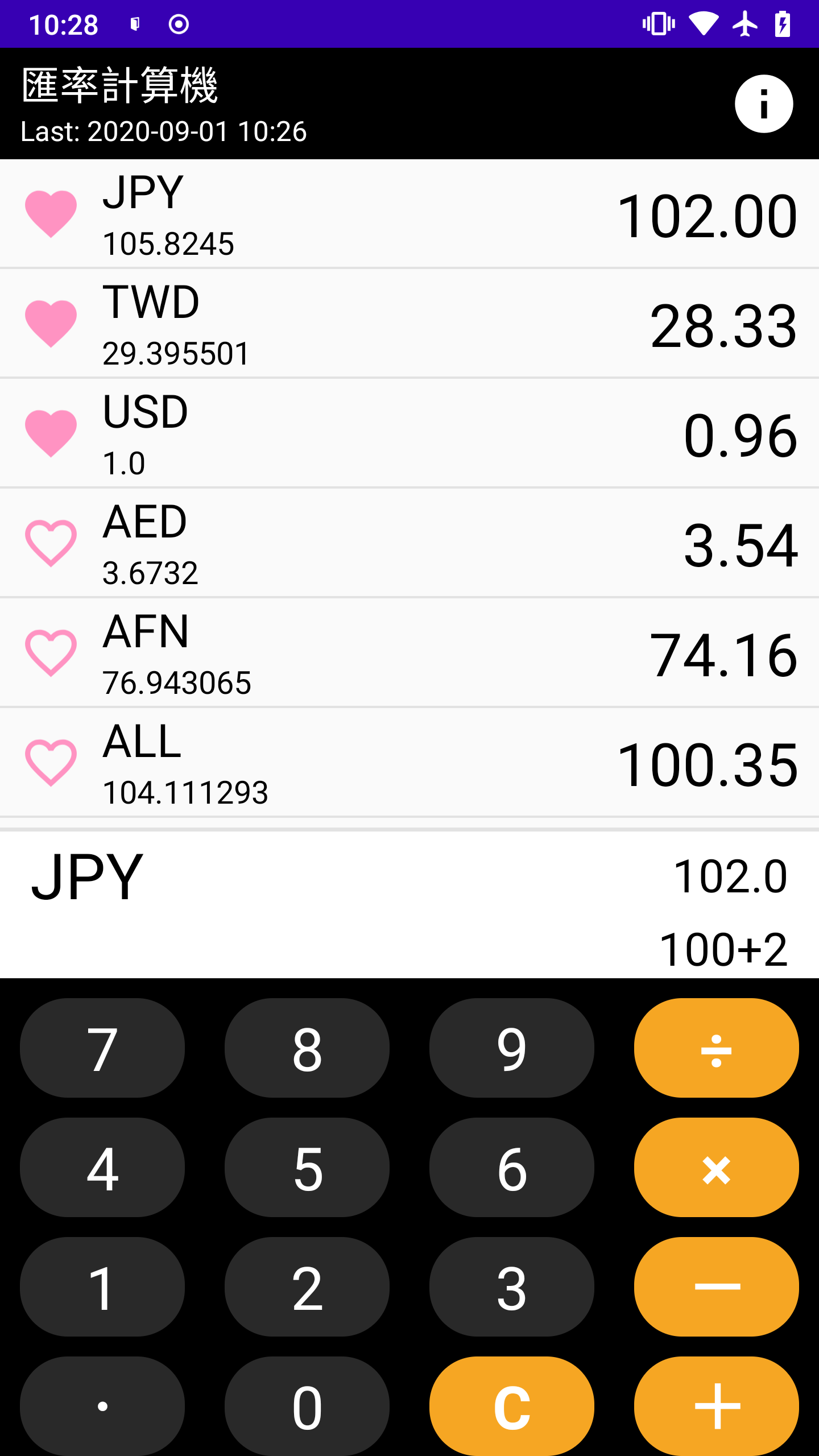The height and width of the screenshot is (1456, 819).
Task: Unfavorite the TWD currency
Action: pyautogui.click(x=51, y=324)
